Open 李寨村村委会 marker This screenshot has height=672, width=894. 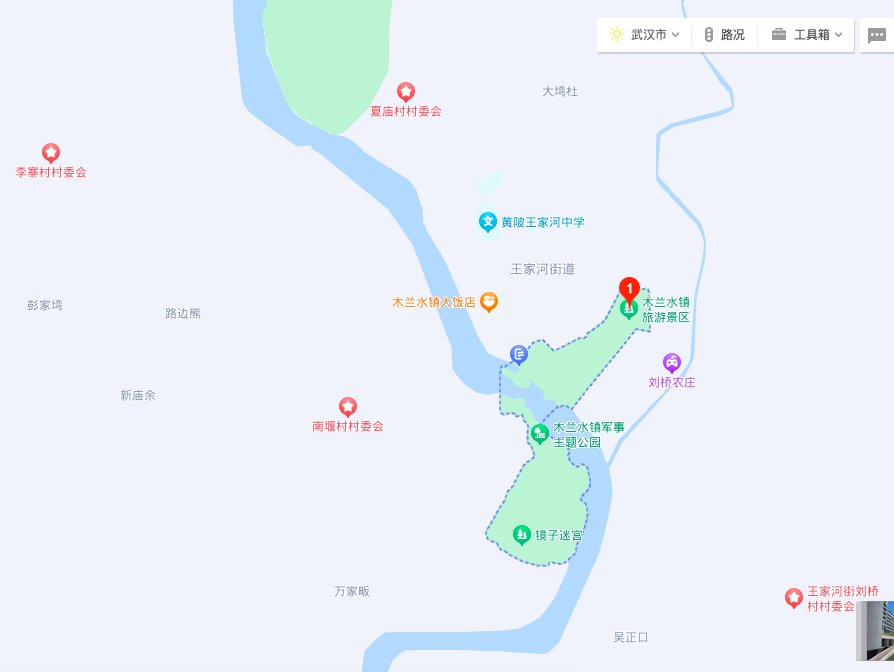pyautogui.click(x=51, y=153)
